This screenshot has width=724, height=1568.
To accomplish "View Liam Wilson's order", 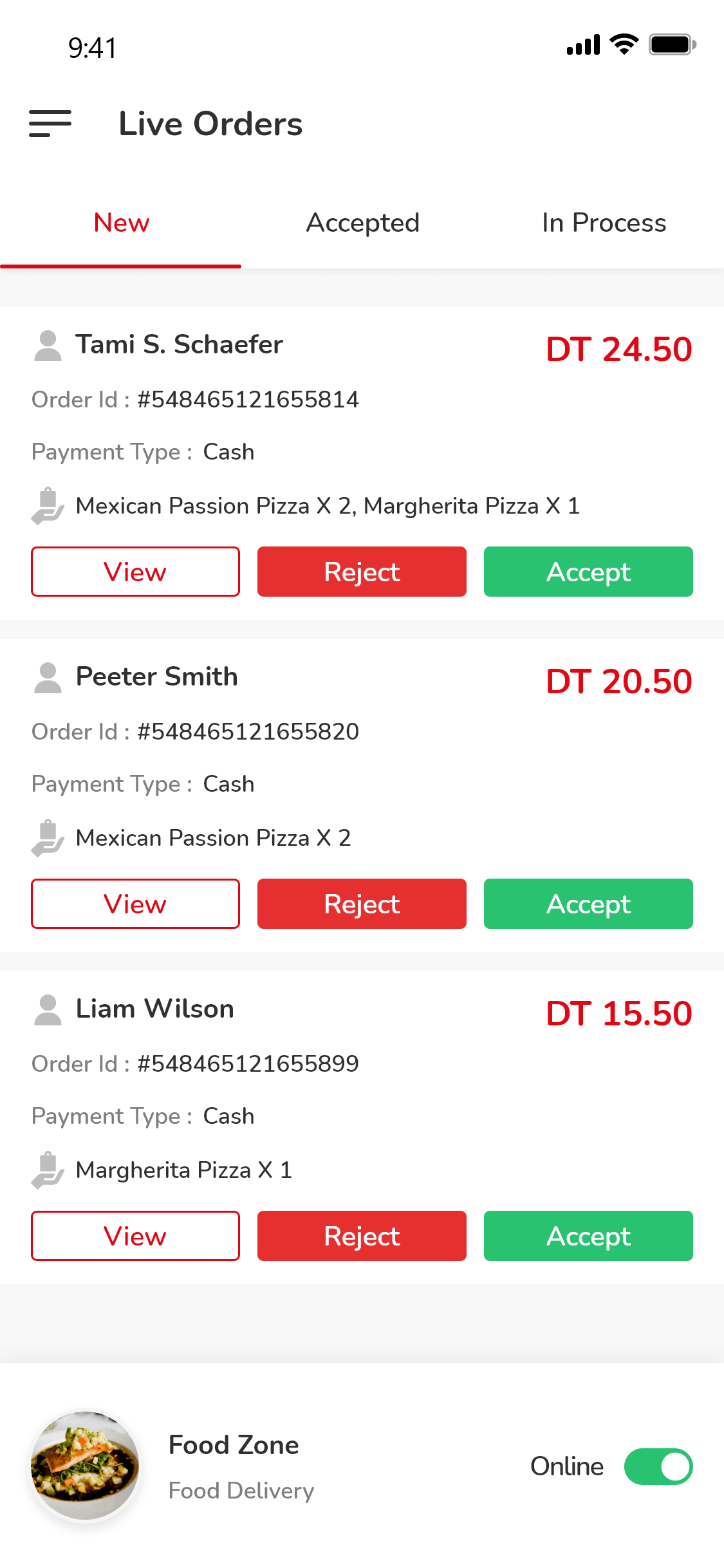I will click(135, 1236).
